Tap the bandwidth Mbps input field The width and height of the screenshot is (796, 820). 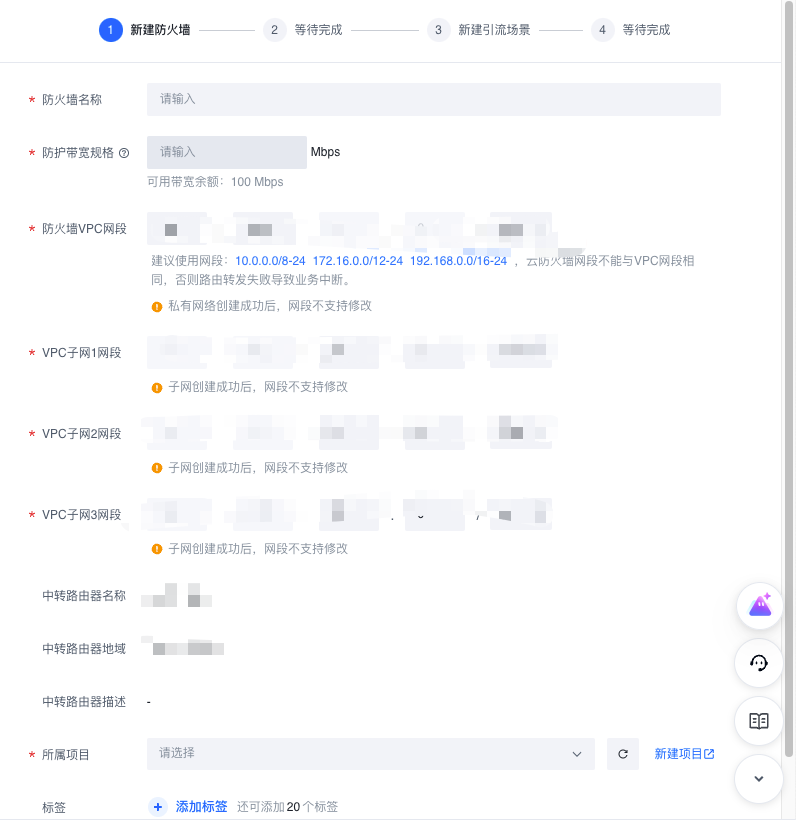[226, 152]
